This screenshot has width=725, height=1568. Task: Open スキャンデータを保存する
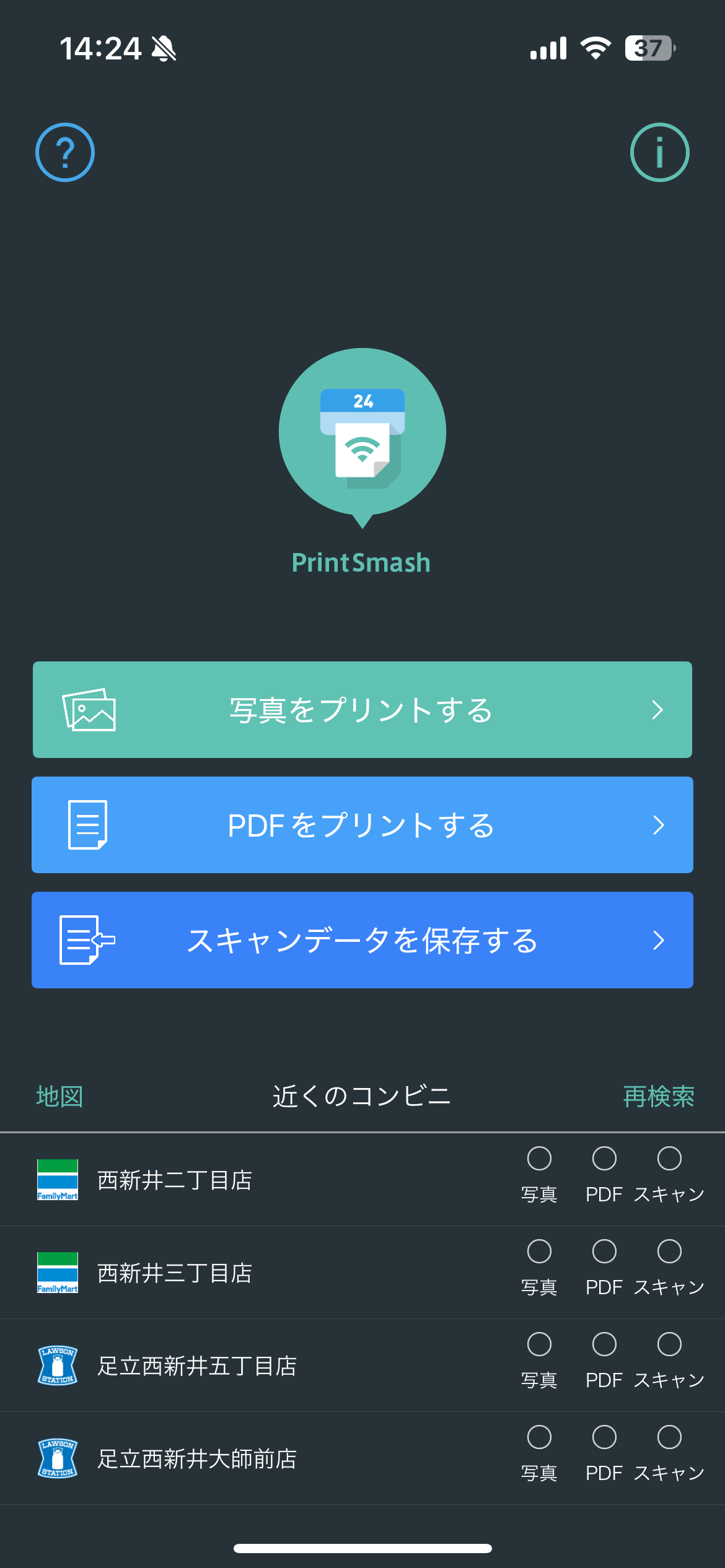coord(362,940)
